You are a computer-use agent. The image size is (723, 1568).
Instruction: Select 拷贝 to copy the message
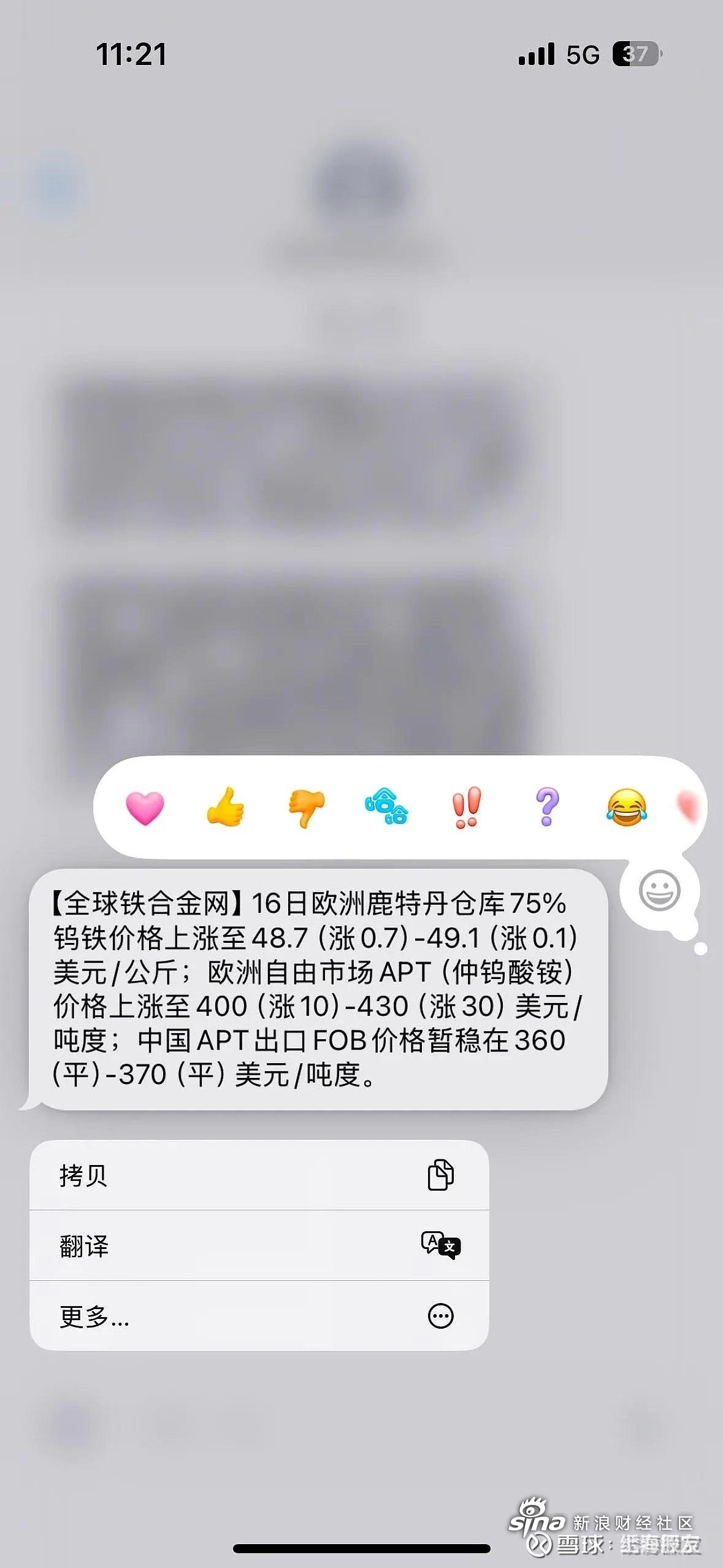coord(259,1175)
